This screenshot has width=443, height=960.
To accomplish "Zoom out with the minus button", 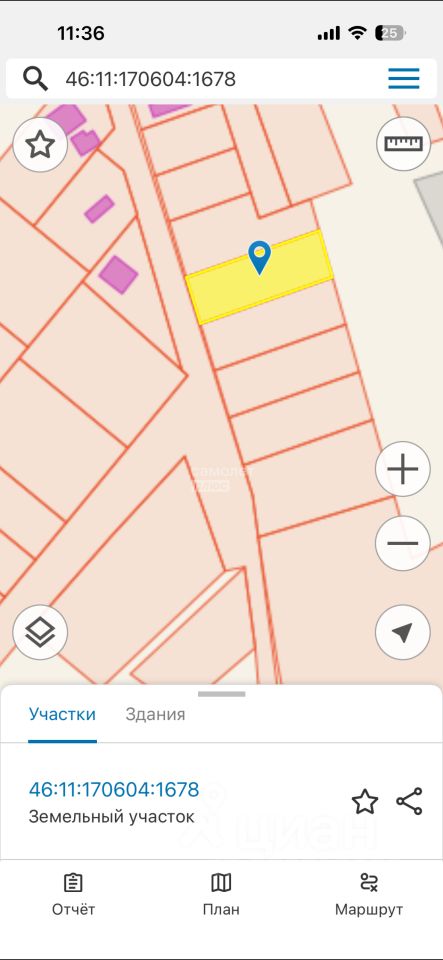I will pyautogui.click(x=403, y=544).
